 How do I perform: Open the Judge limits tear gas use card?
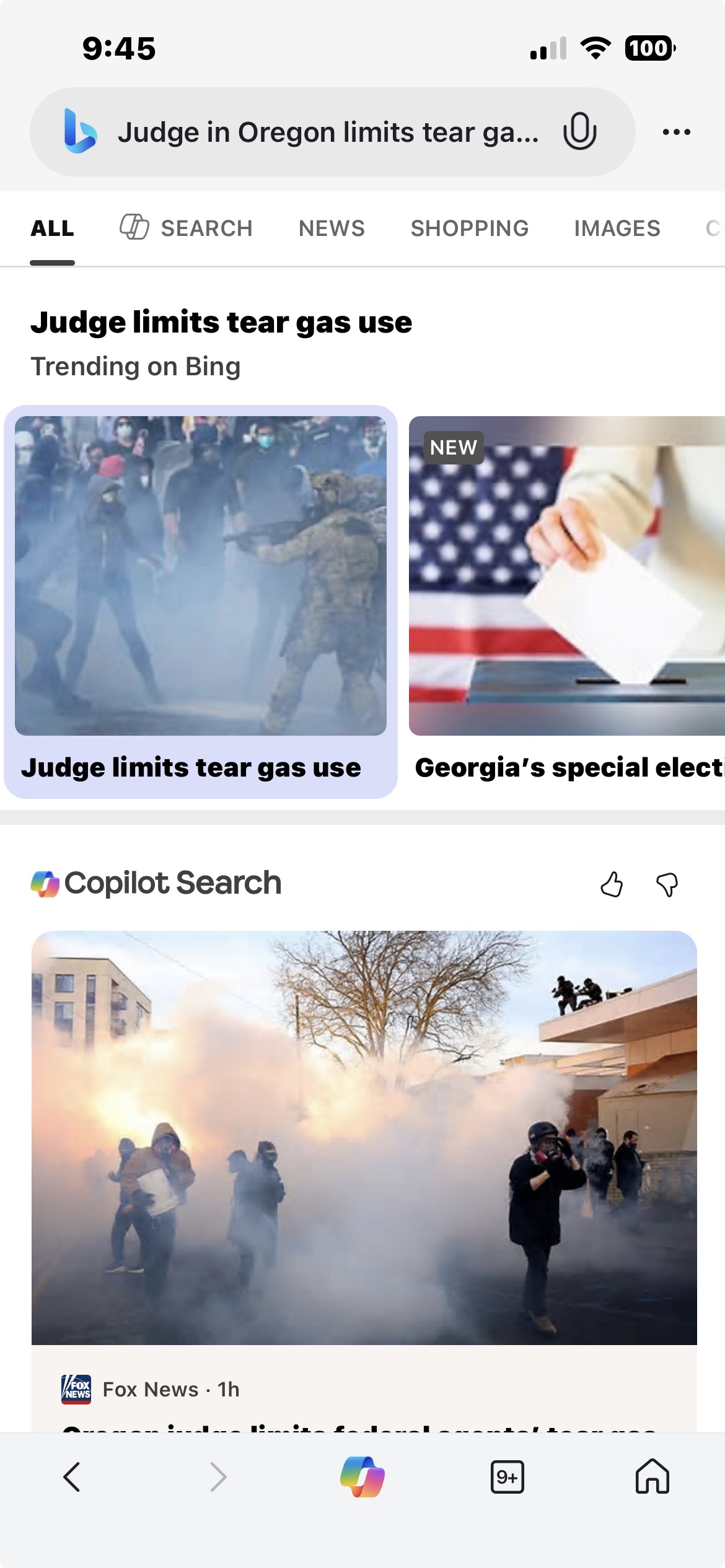pyautogui.click(x=201, y=601)
